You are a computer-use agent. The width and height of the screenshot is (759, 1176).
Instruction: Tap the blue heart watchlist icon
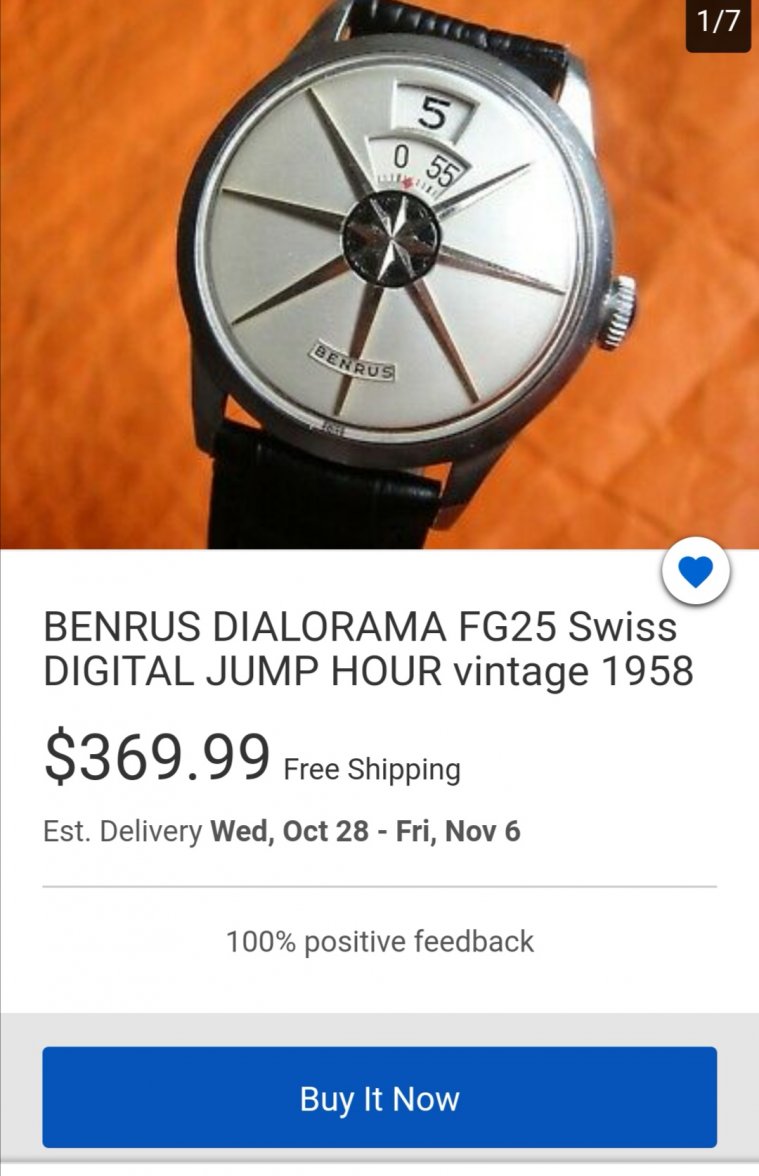(x=696, y=571)
